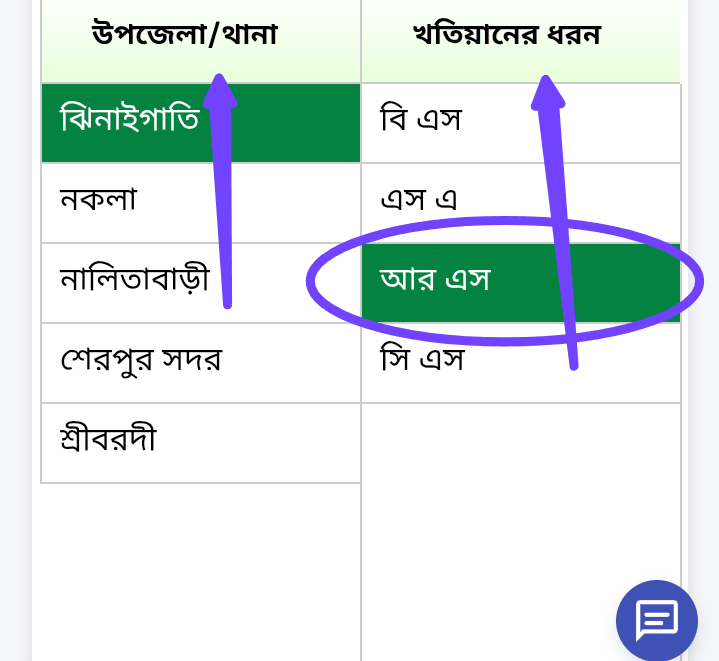Select সি এস khatian type

pyautogui.click(x=422, y=362)
